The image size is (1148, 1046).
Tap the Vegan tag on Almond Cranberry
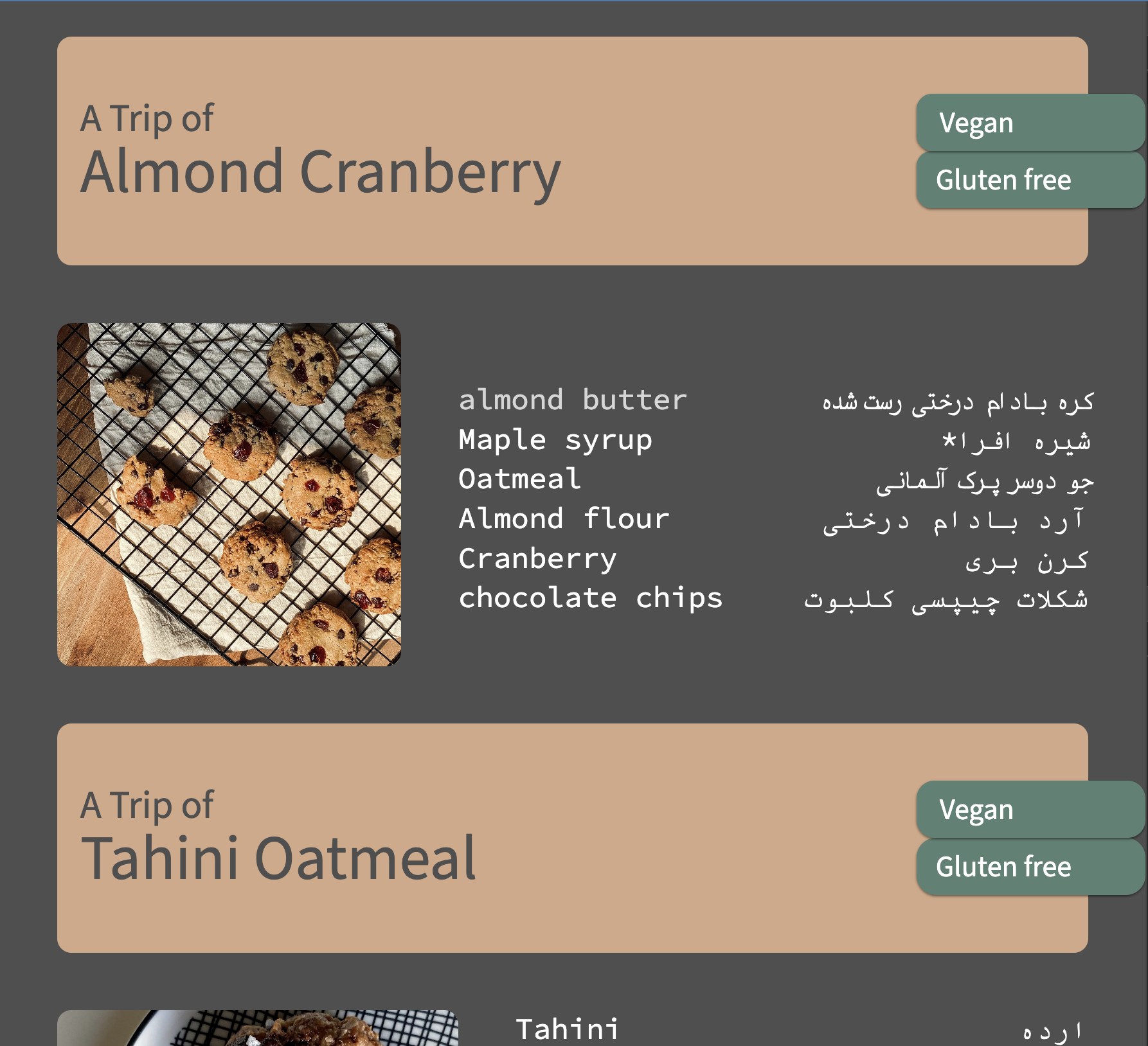pyautogui.click(x=1028, y=123)
